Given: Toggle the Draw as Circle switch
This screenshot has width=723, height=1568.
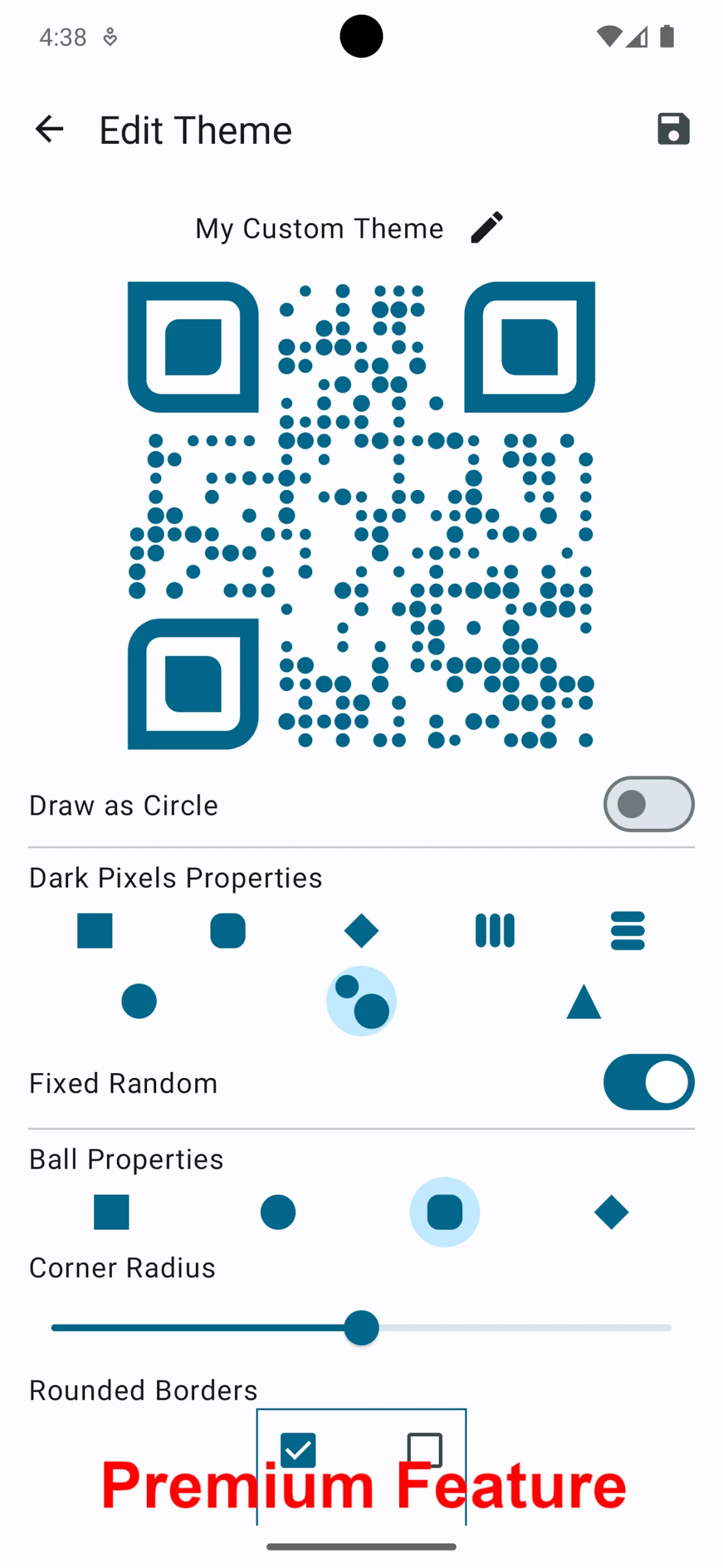Looking at the screenshot, I should tap(648, 804).
